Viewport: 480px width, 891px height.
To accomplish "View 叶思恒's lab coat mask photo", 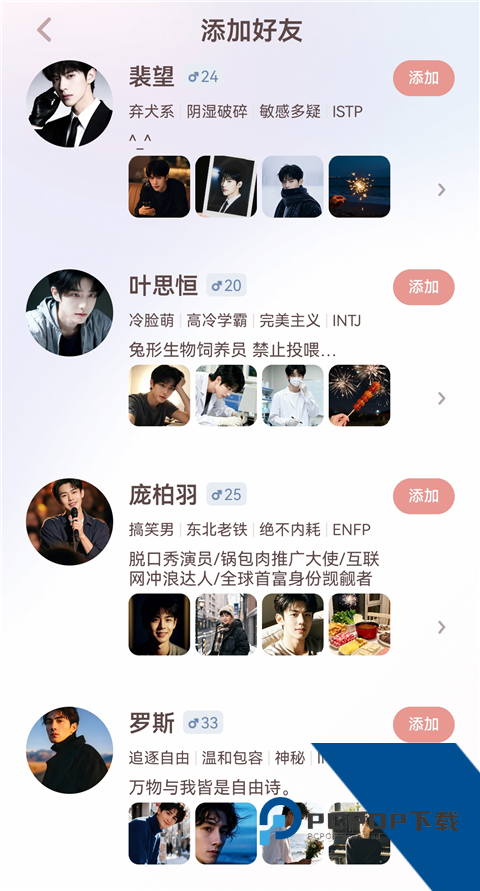I will tap(293, 395).
